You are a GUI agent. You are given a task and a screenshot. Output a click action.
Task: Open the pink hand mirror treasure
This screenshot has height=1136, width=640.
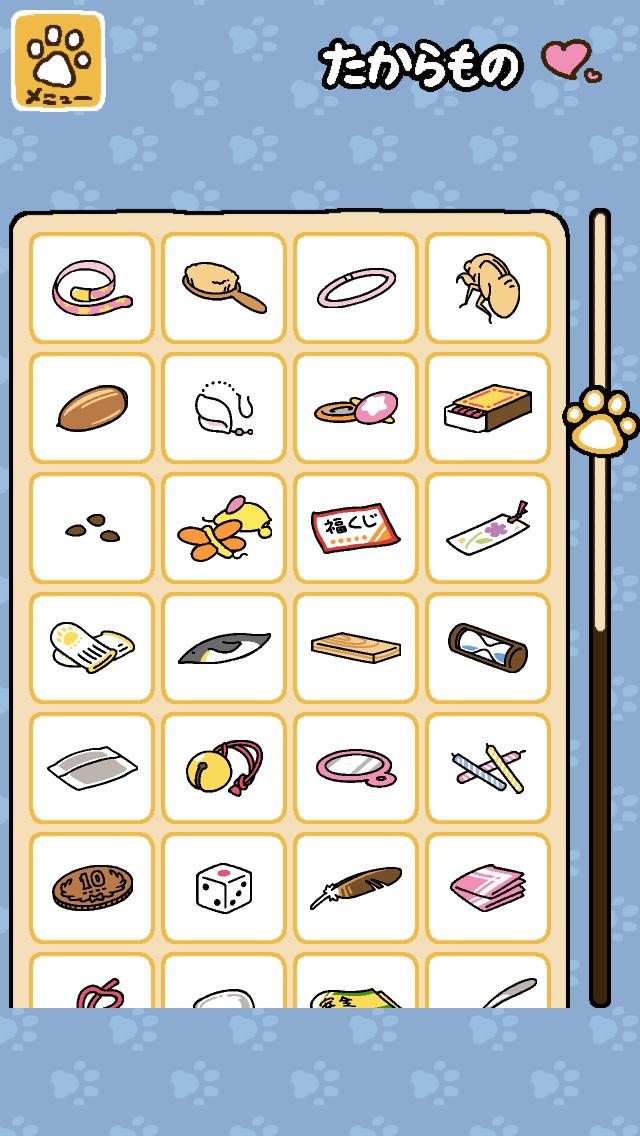(356, 768)
